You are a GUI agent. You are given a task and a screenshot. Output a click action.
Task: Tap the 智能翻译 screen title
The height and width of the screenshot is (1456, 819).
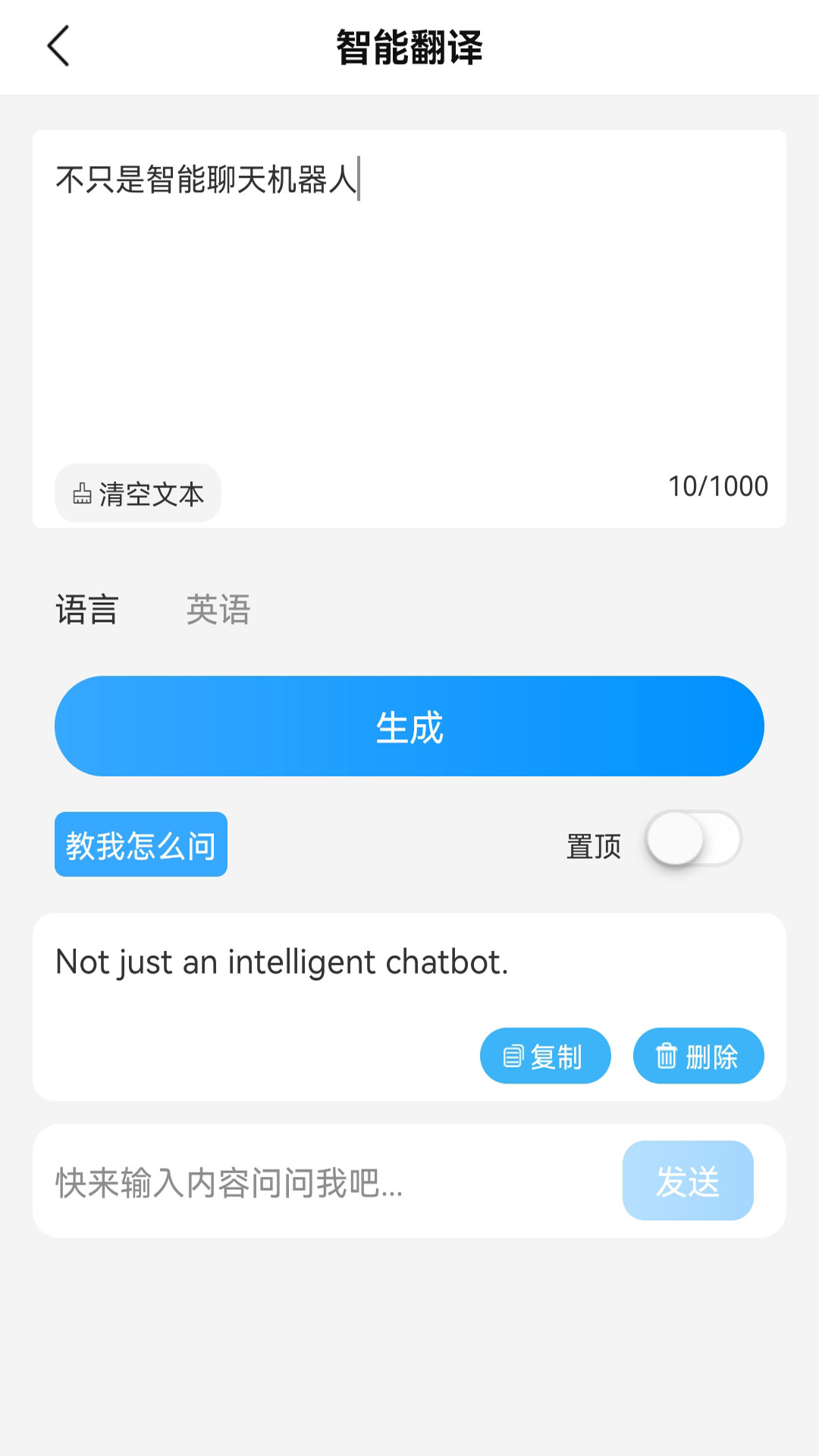click(x=409, y=45)
